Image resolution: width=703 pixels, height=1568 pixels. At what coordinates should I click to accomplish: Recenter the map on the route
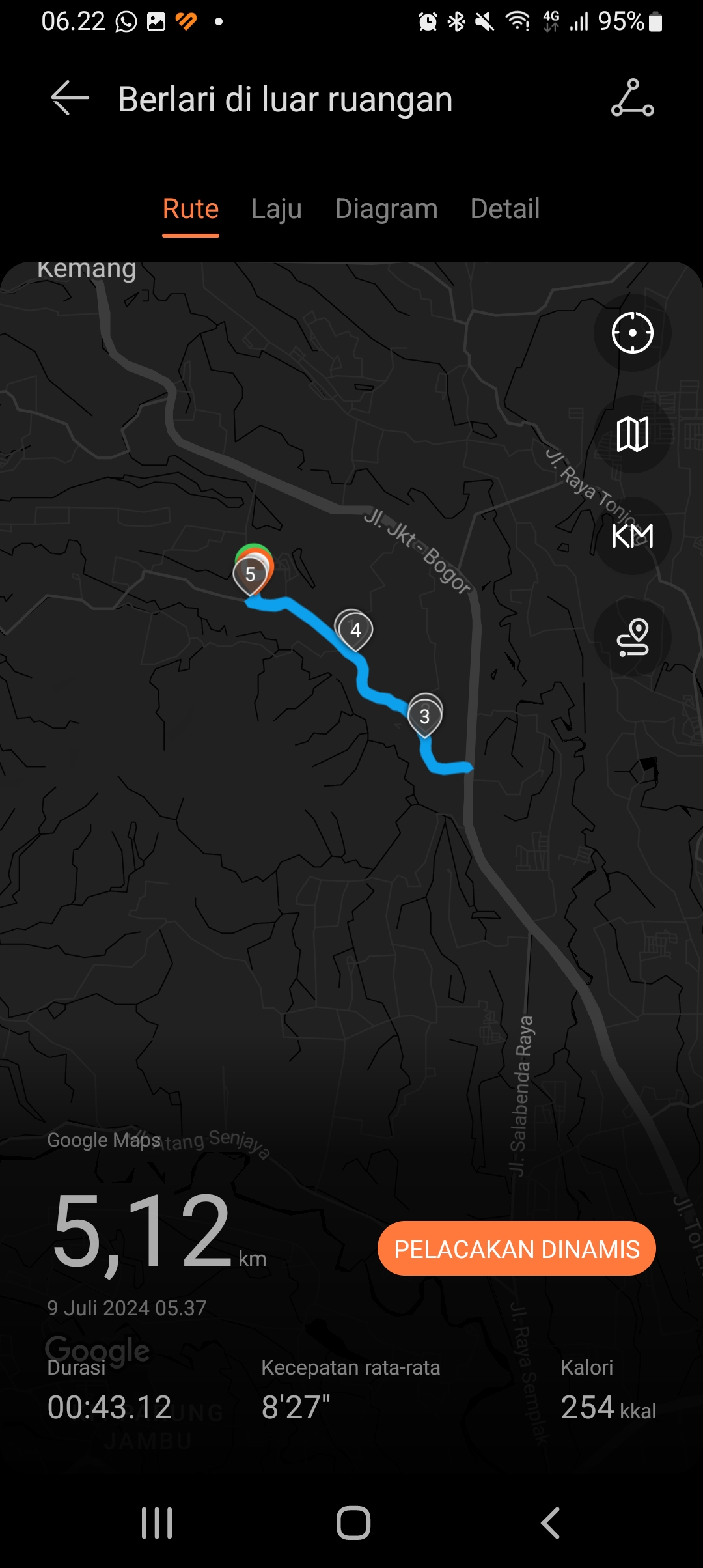tap(632, 333)
